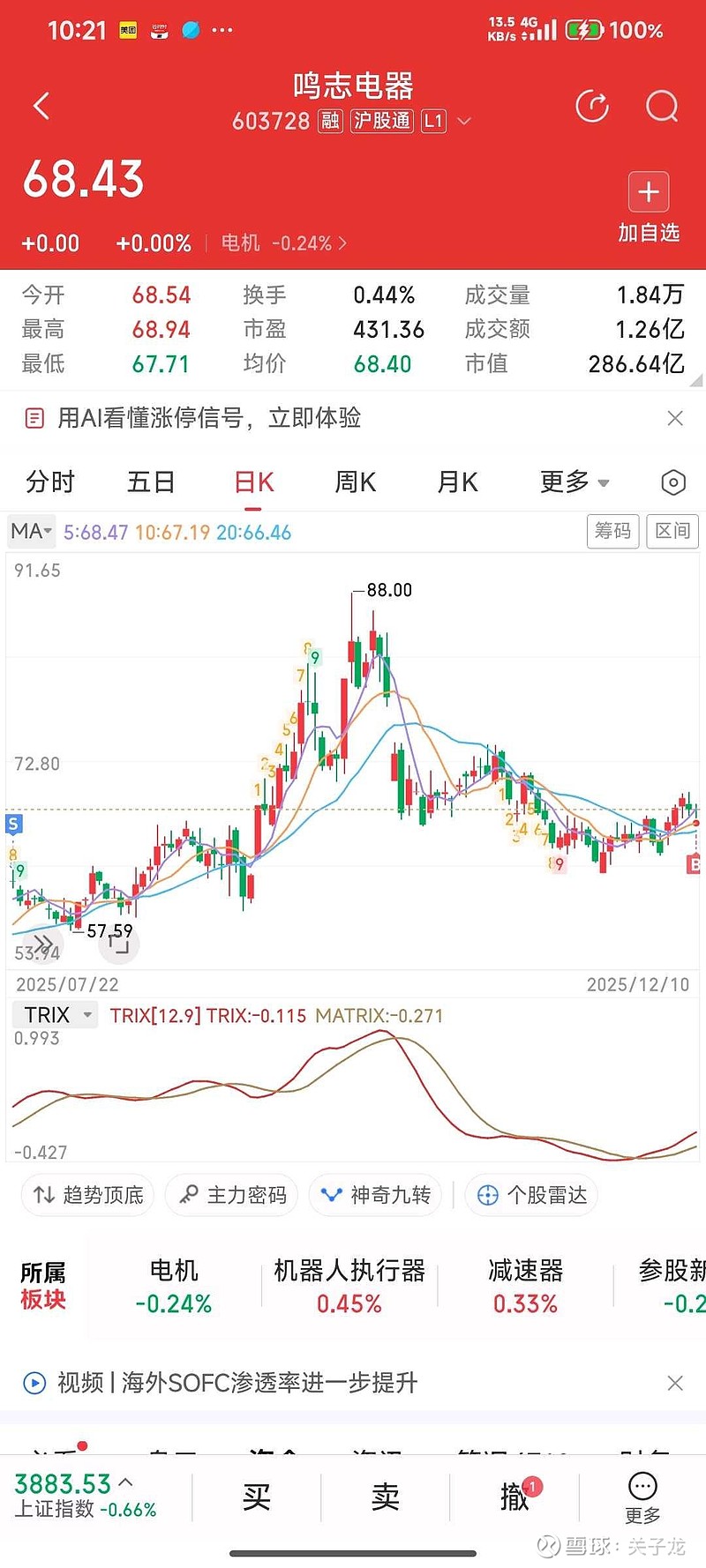This screenshot has height=1568, width=706.
Task: Open the 筹码 chip distribution view
Action: [x=612, y=531]
